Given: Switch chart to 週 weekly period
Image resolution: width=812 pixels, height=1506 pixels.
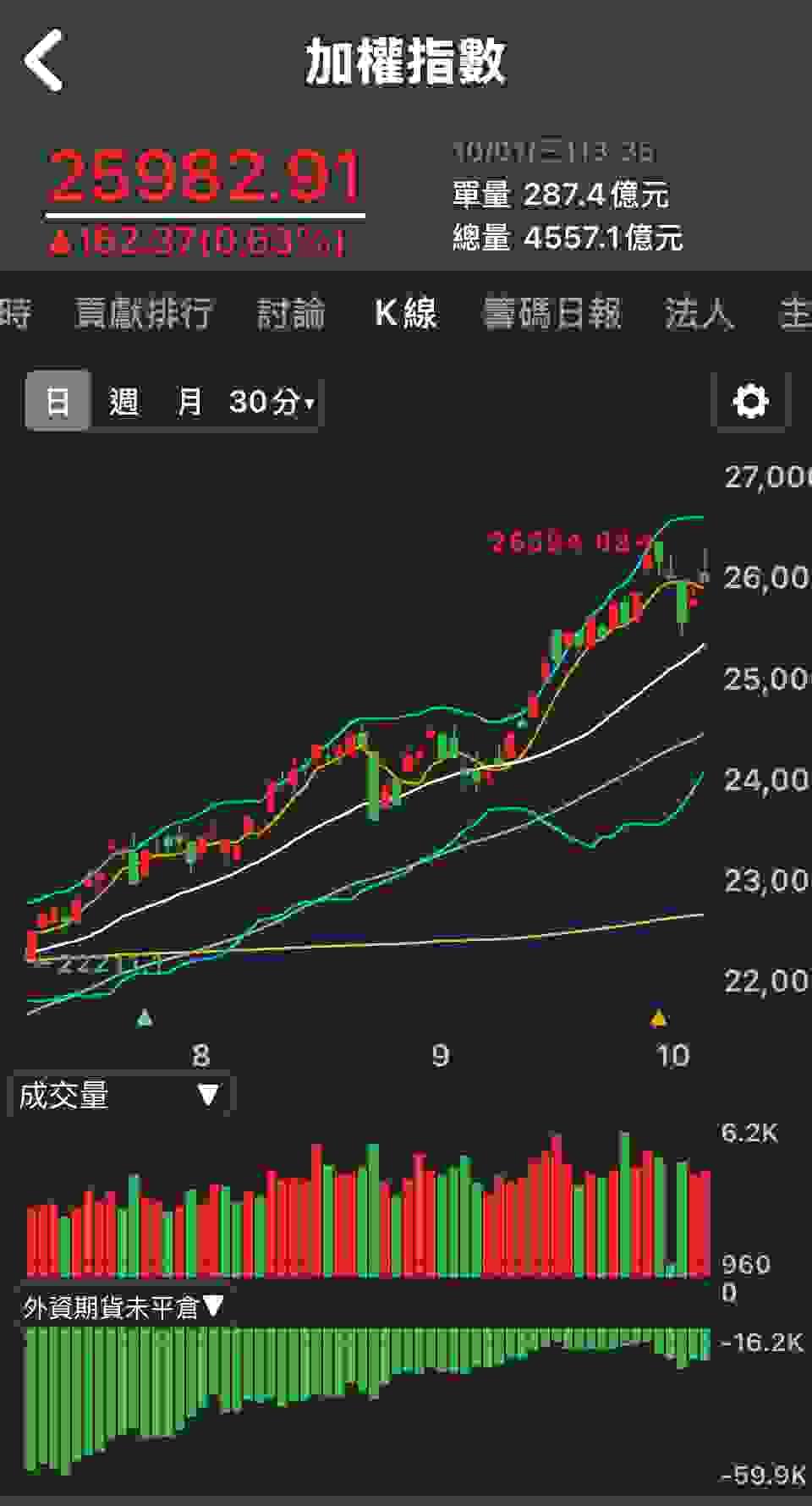Looking at the screenshot, I should click(123, 401).
